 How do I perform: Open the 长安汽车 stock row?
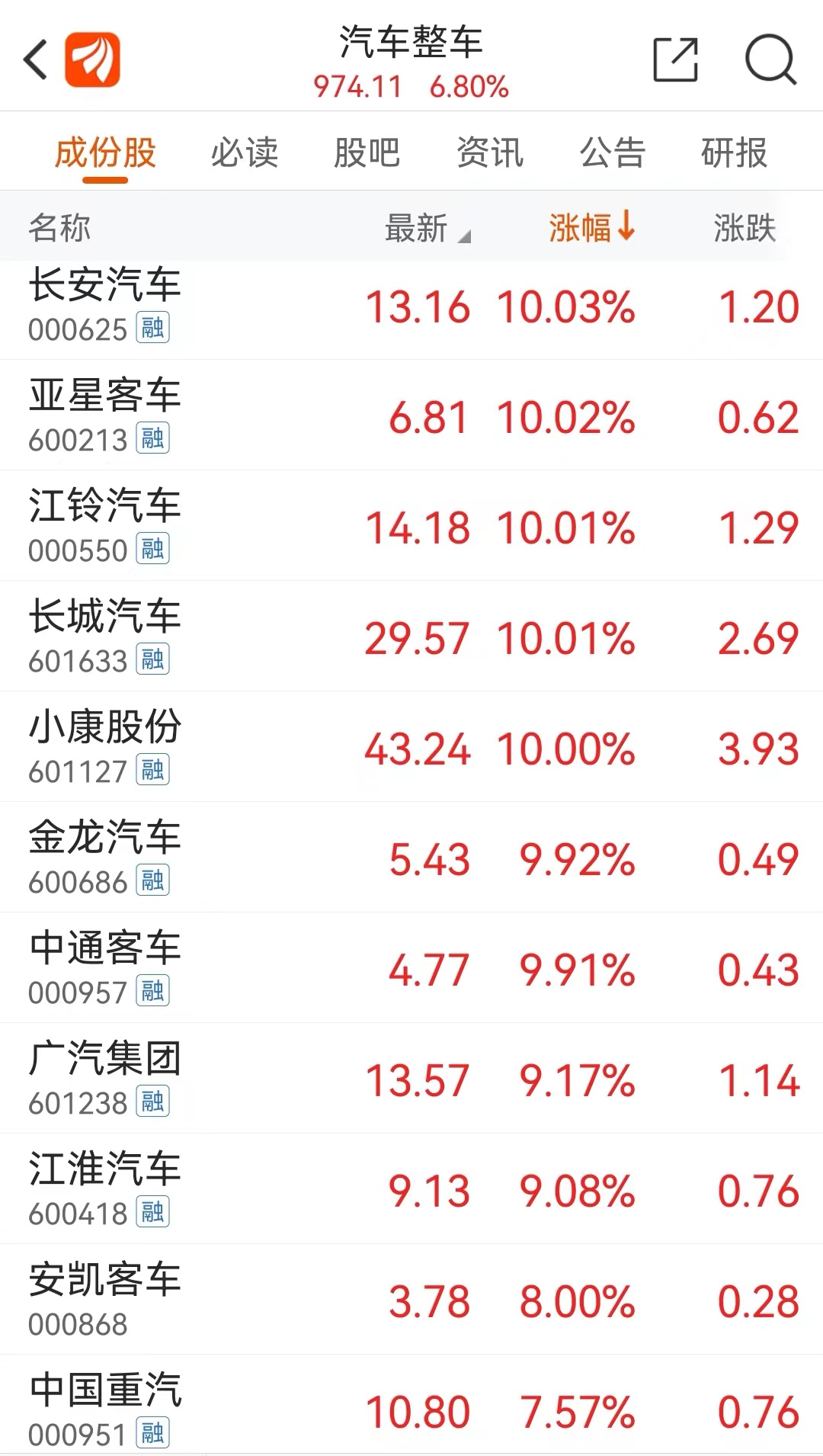(x=411, y=309)
